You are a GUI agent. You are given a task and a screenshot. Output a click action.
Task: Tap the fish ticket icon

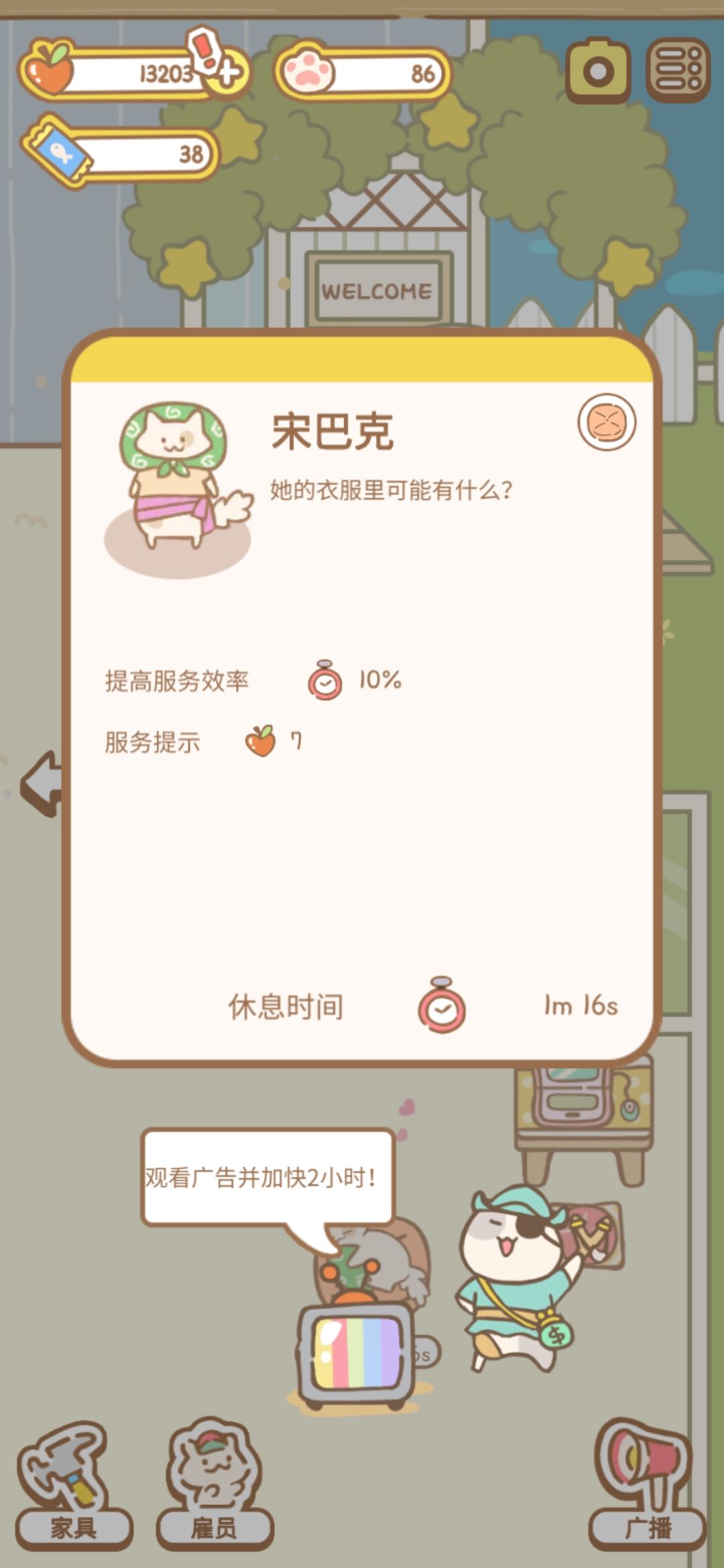point(59,153)
